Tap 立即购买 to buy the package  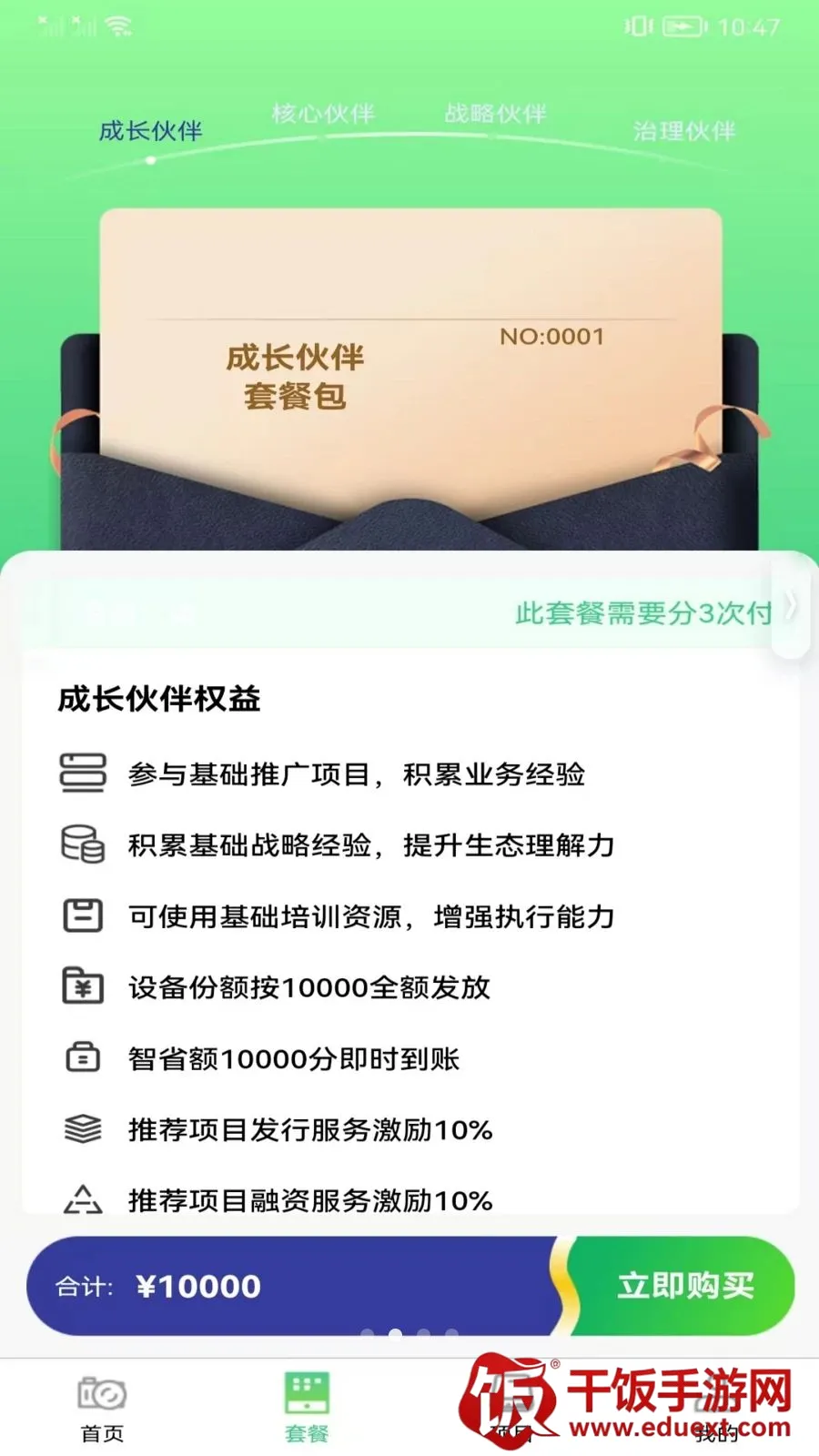tap(685, 1286)
